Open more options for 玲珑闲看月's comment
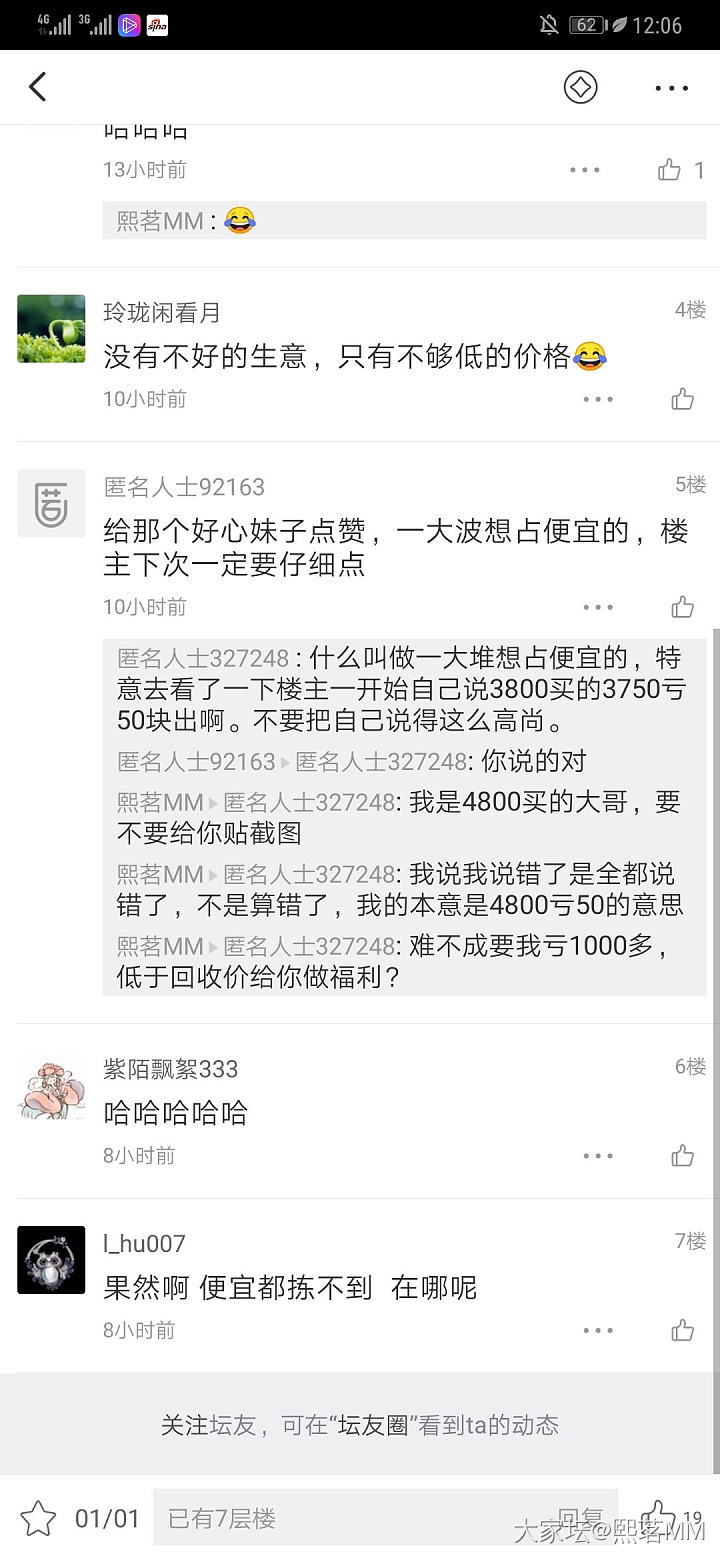720x1560 pixels. click(597, 399)
